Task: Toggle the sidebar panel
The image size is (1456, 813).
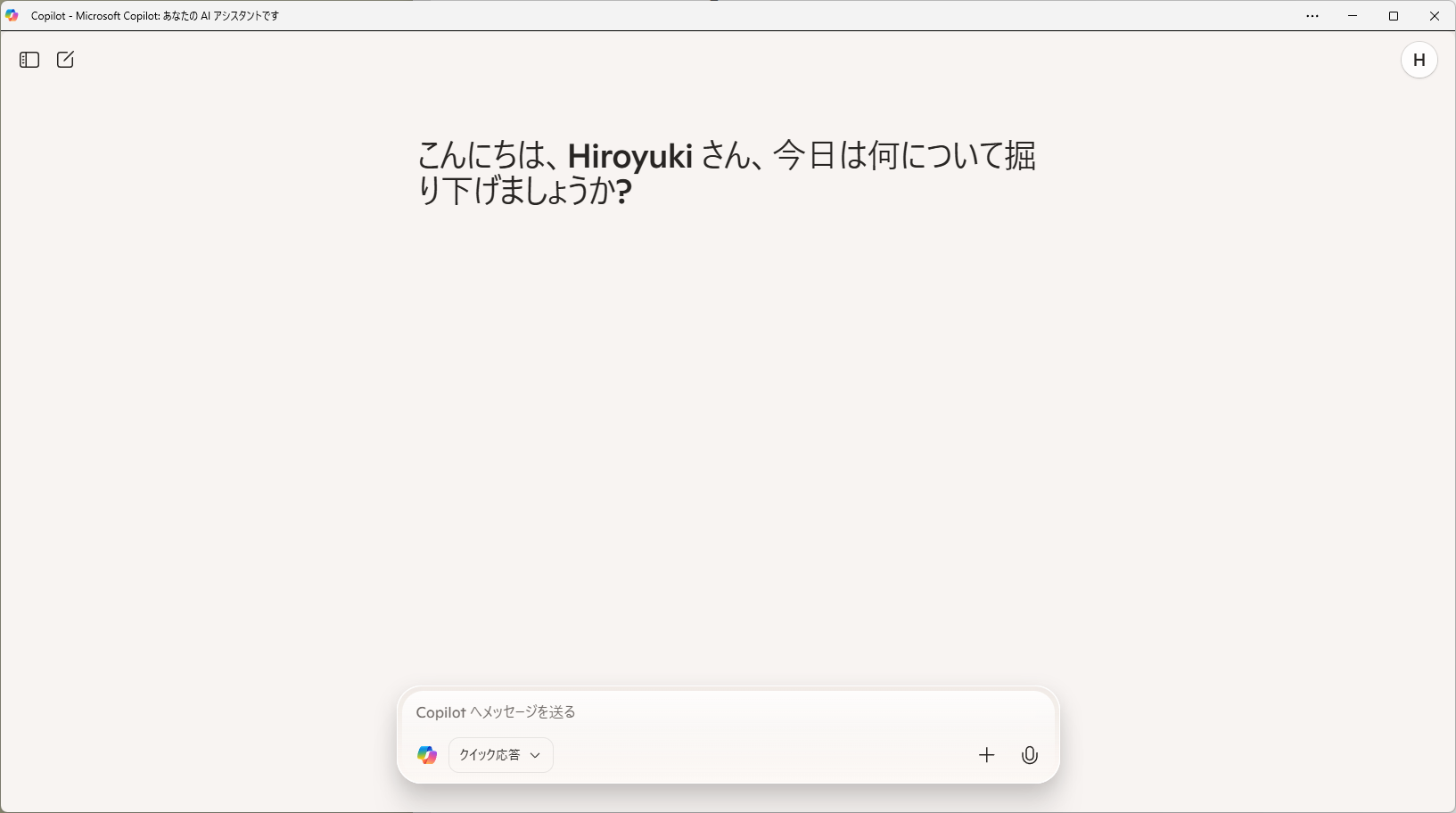Action: (29, 60)
